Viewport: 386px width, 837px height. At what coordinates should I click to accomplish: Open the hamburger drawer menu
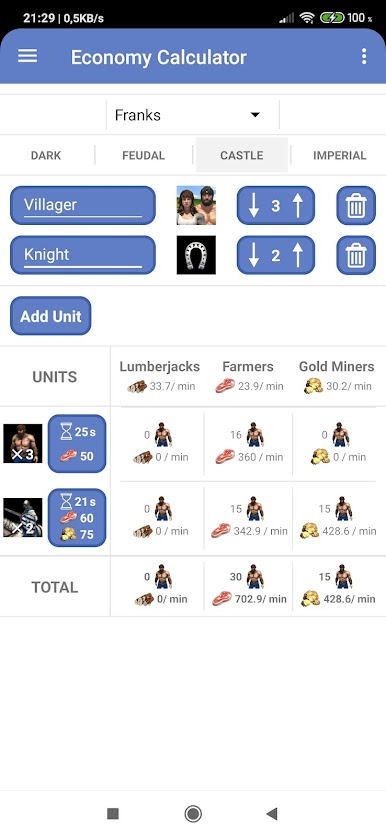pos(27,57)
